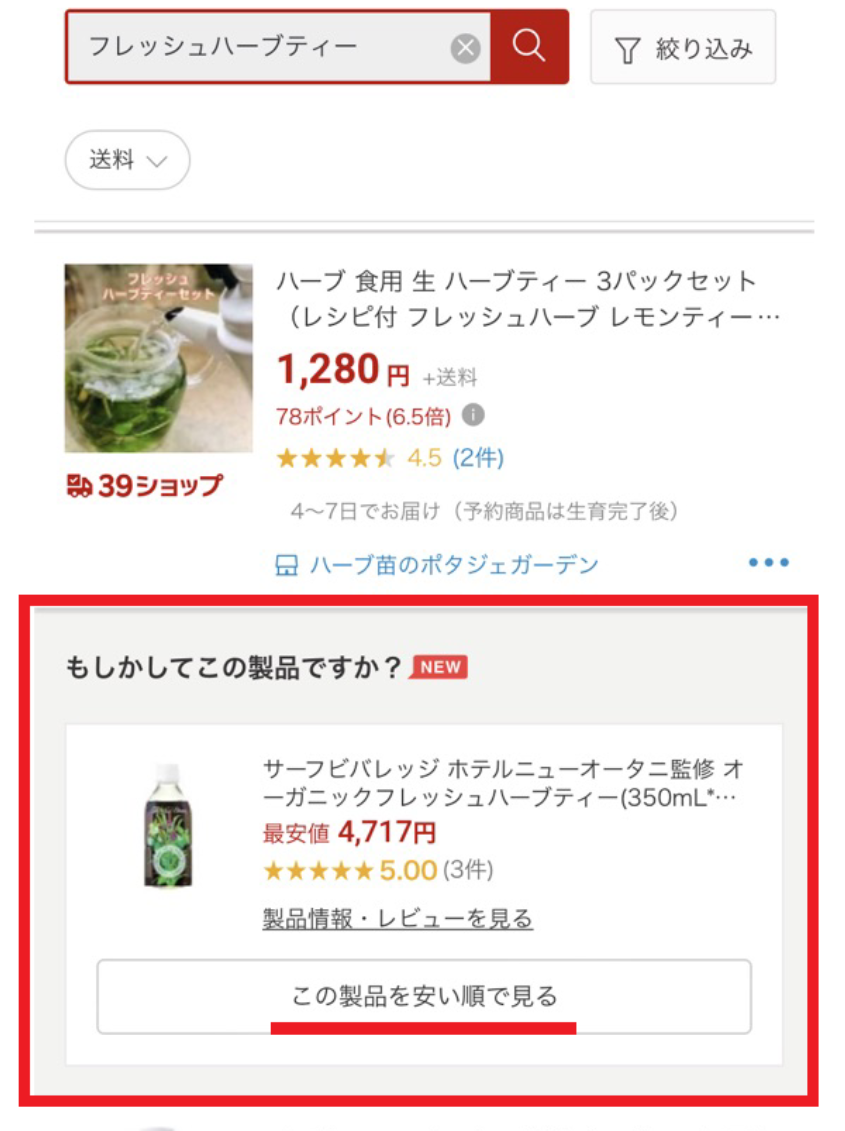This screenshot has height=1131, width=845.
Task: Tap この製品を安い順で見る button
Action: [x=424, y=996]
